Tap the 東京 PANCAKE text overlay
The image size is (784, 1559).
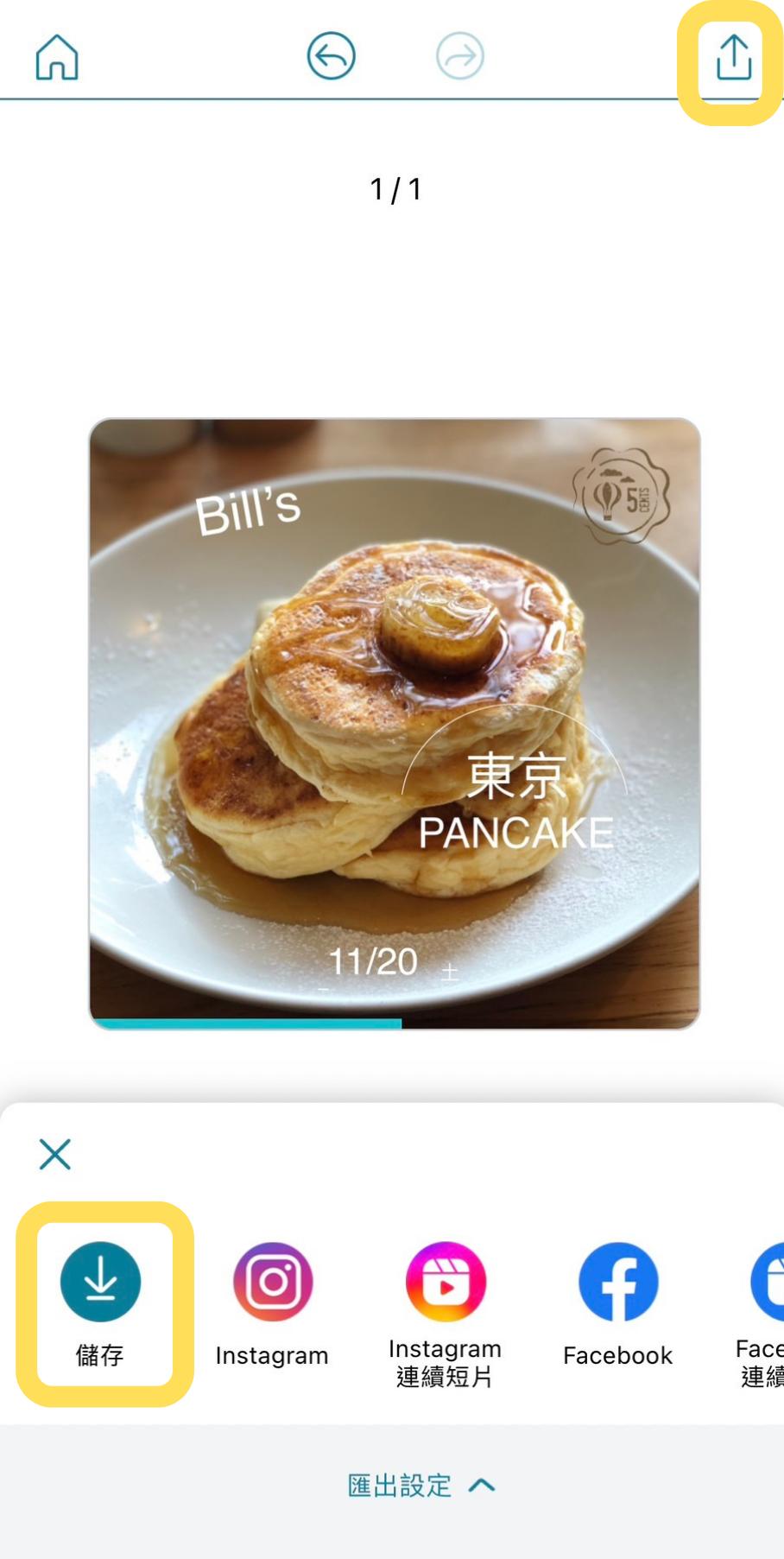click(515, 803)
